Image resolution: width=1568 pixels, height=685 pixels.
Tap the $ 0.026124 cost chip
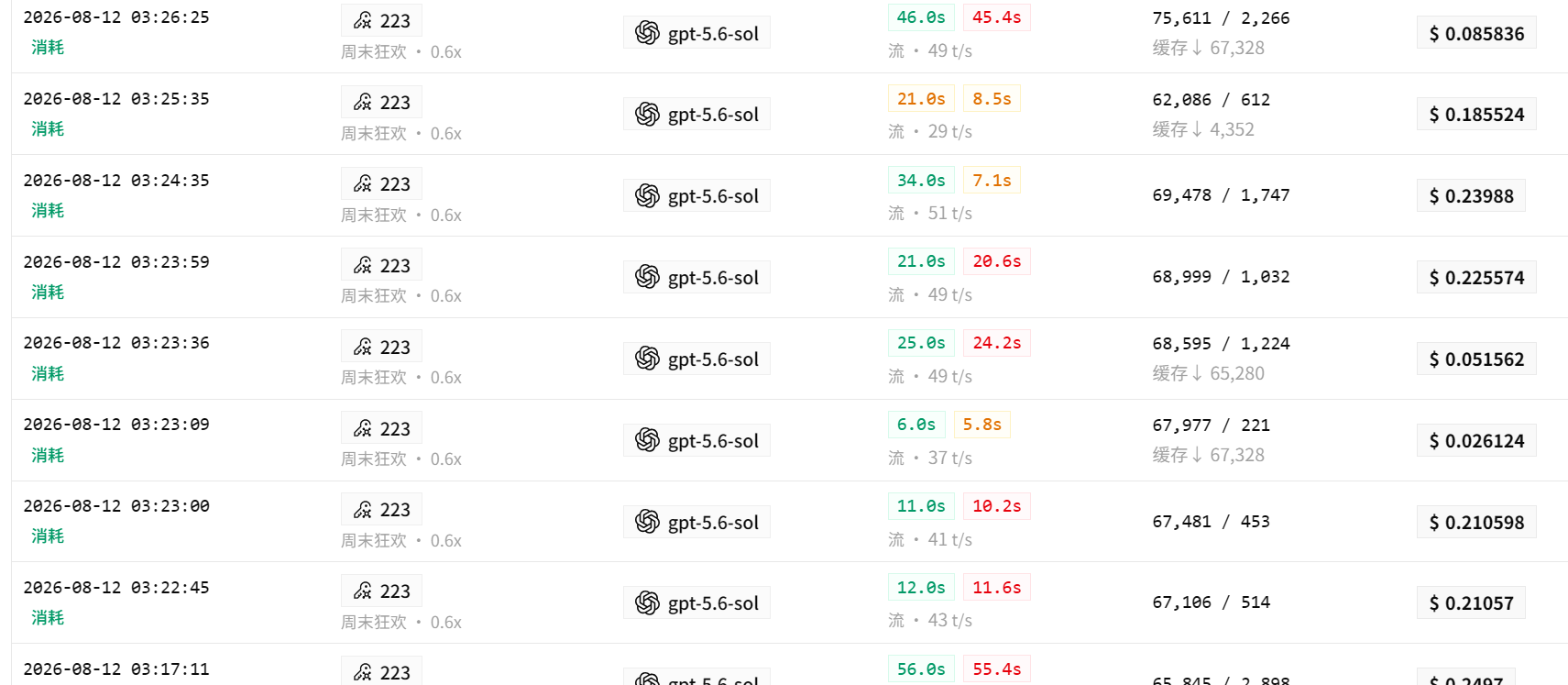tap(1476, 440)
